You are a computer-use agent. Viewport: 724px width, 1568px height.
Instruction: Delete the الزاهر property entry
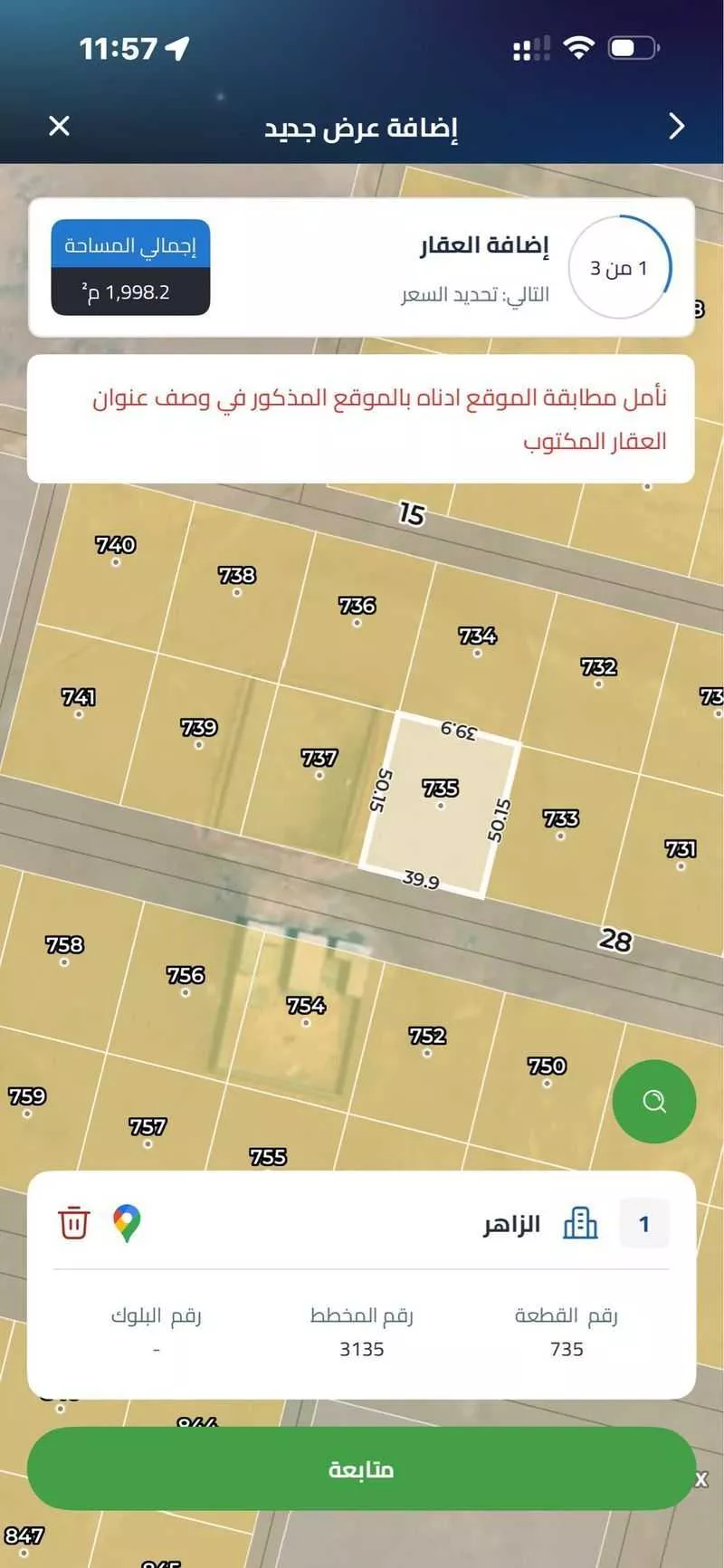(72, 1223)
